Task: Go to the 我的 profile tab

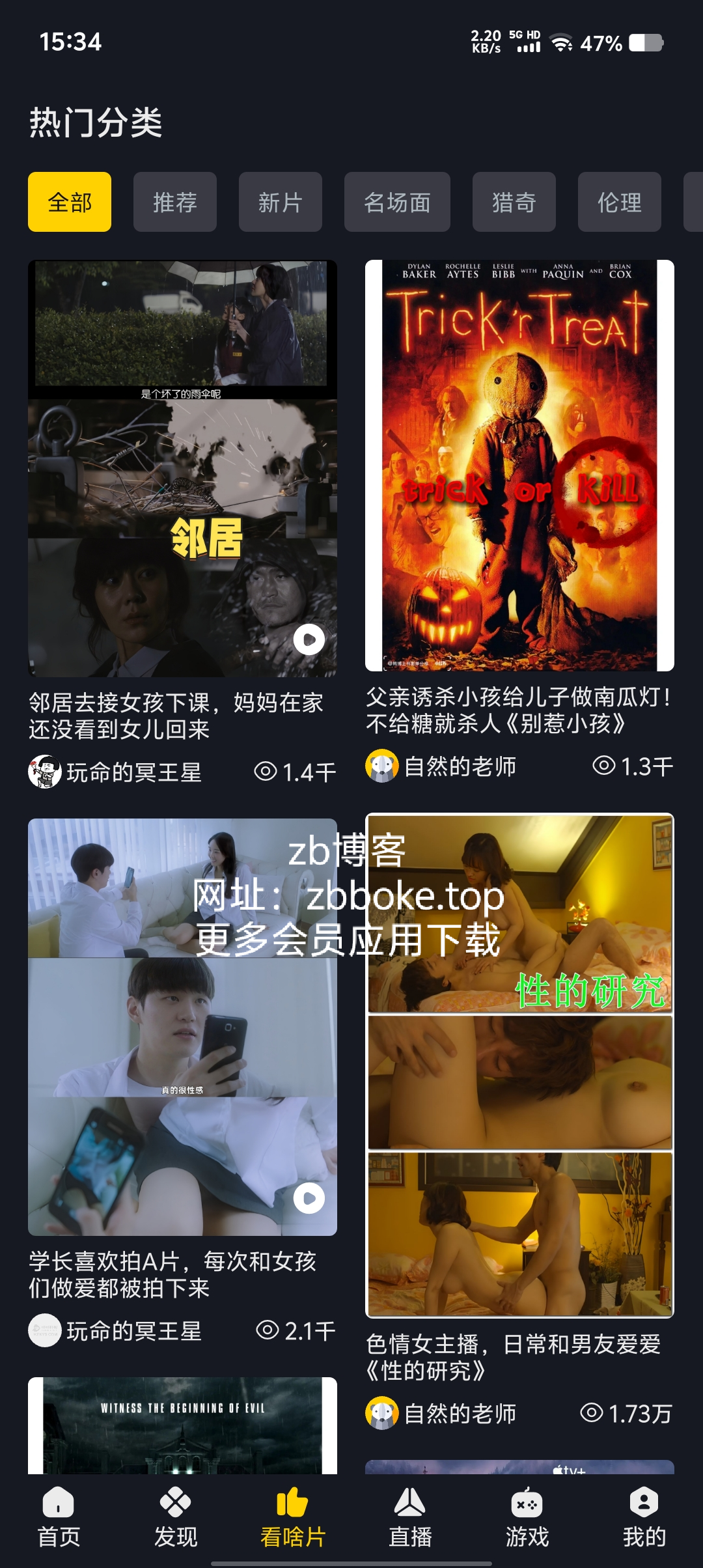Action: point(644,1517)
